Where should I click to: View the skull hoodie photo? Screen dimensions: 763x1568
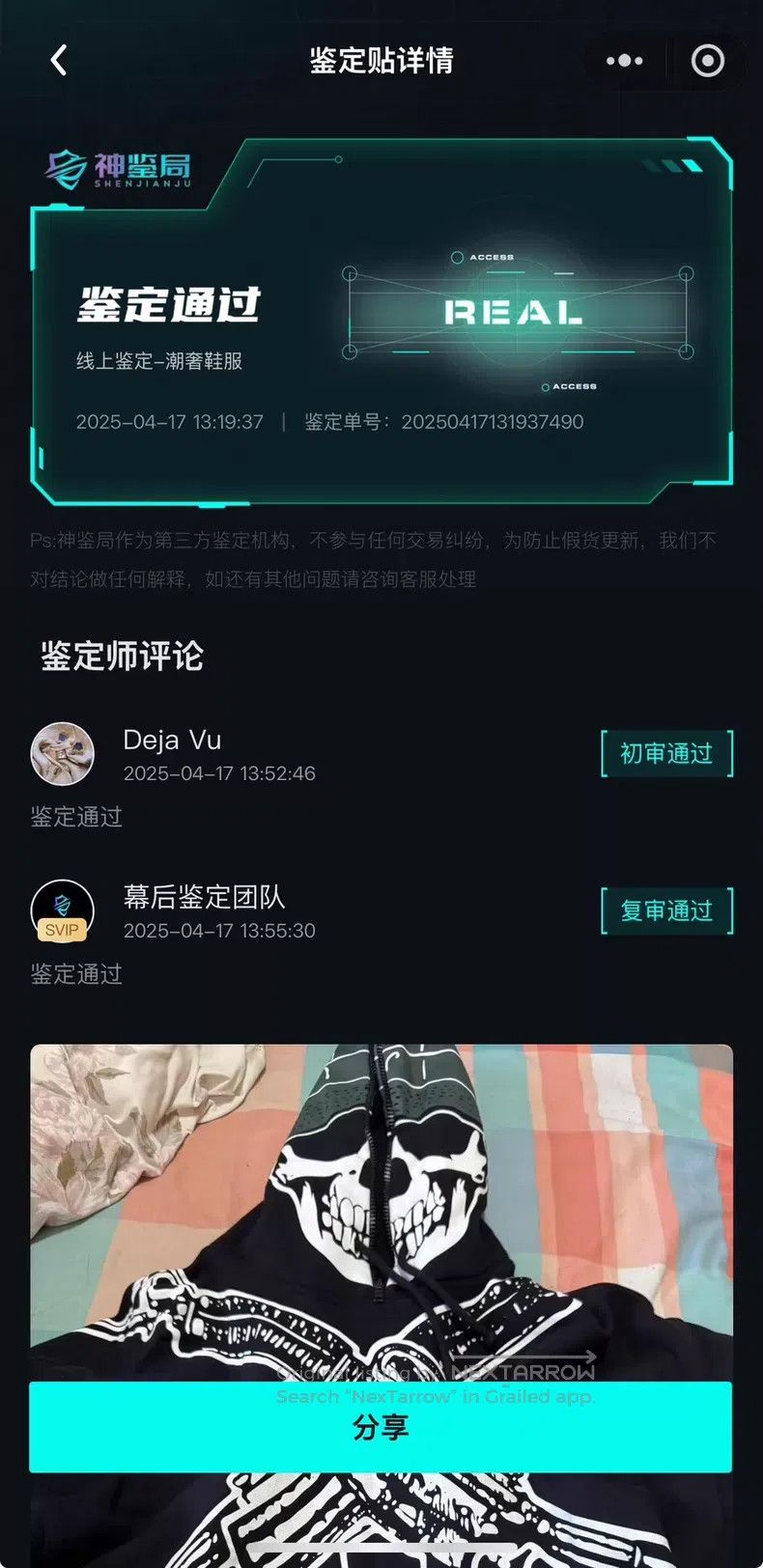point(381,1305)
